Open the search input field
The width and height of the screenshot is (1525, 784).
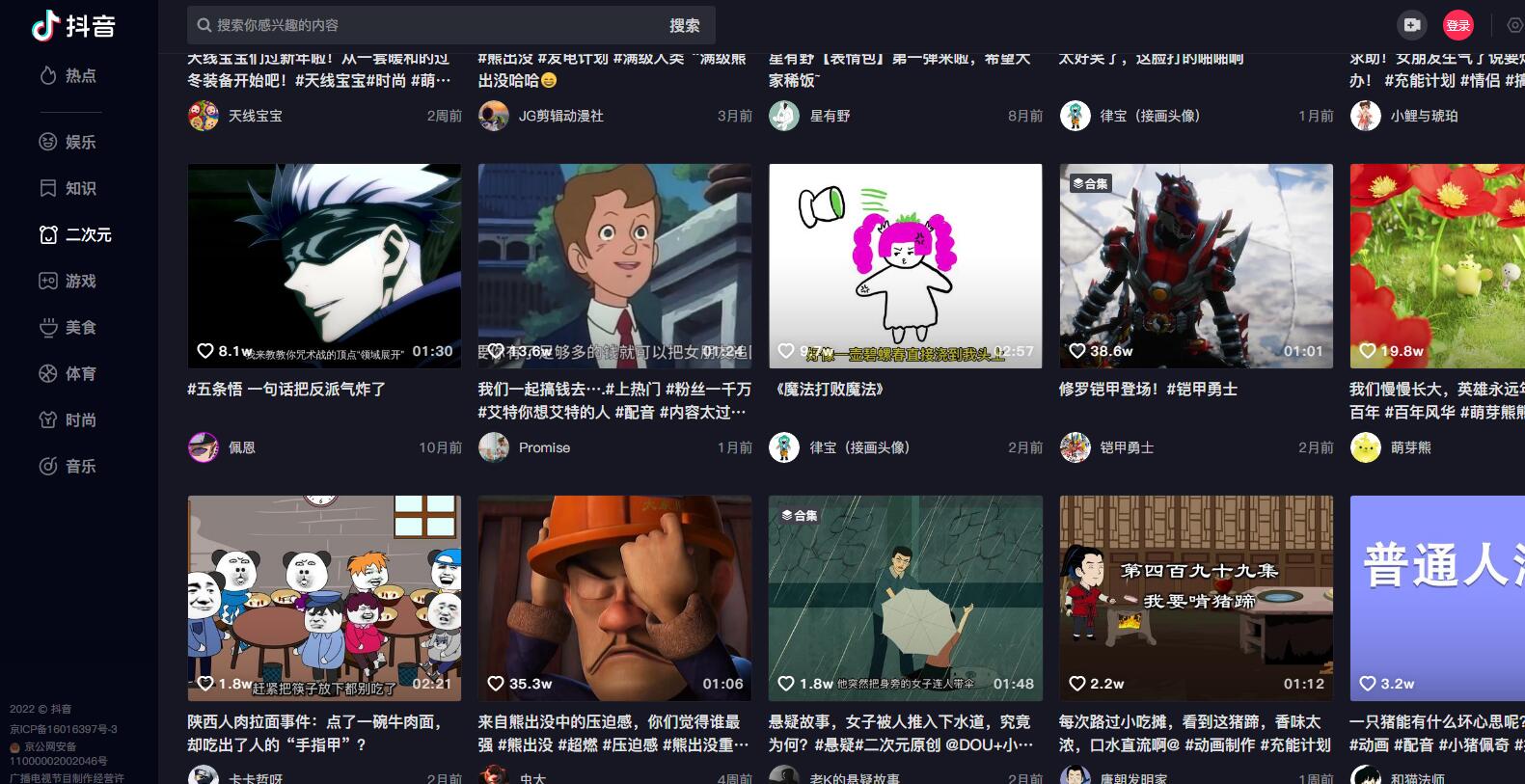[x=424, y=25]
